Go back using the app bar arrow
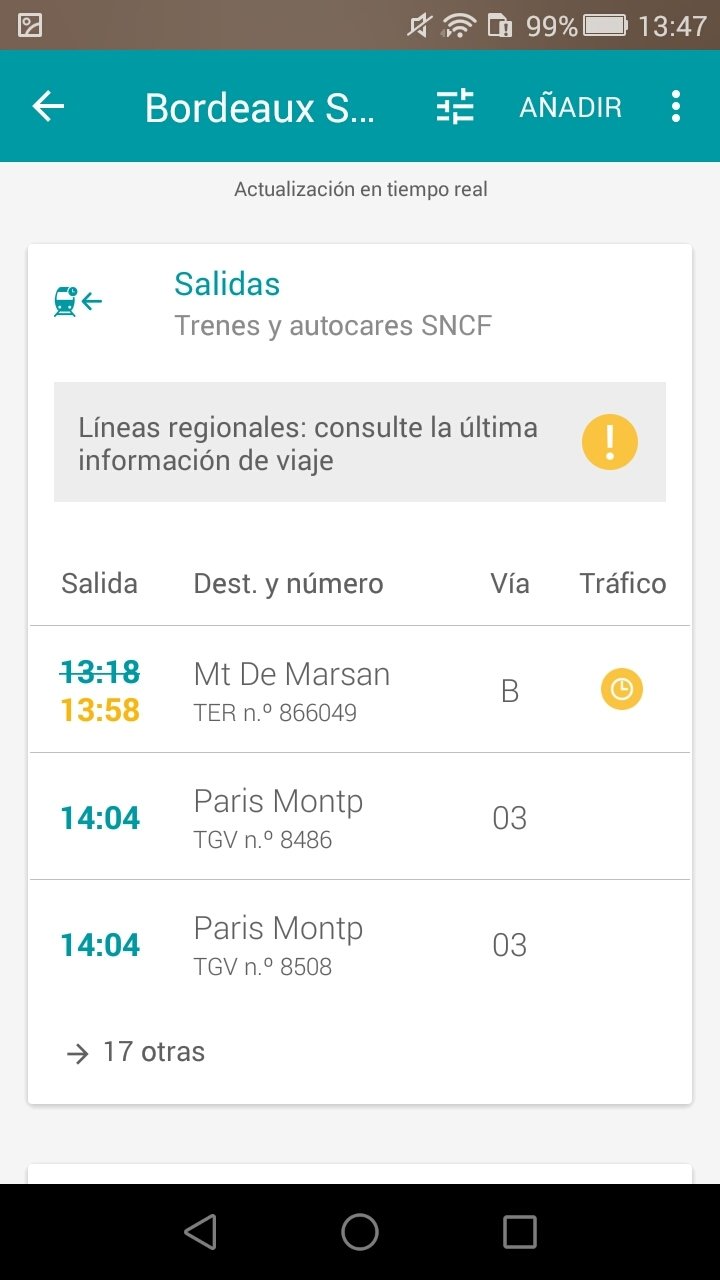The width and height of the screenshot is (720, 1280). coord(48,106)
